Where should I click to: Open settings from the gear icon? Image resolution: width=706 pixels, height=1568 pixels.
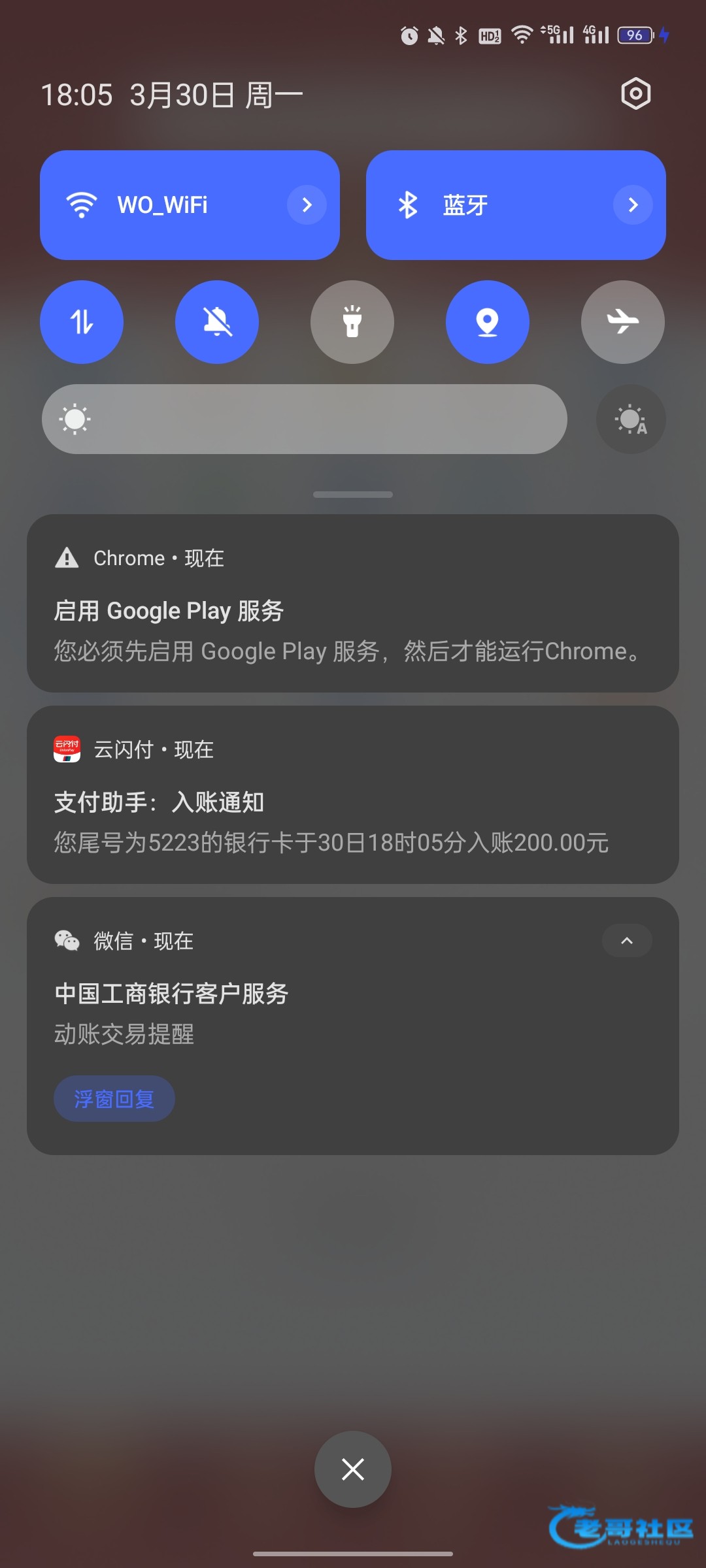(635, 94)
